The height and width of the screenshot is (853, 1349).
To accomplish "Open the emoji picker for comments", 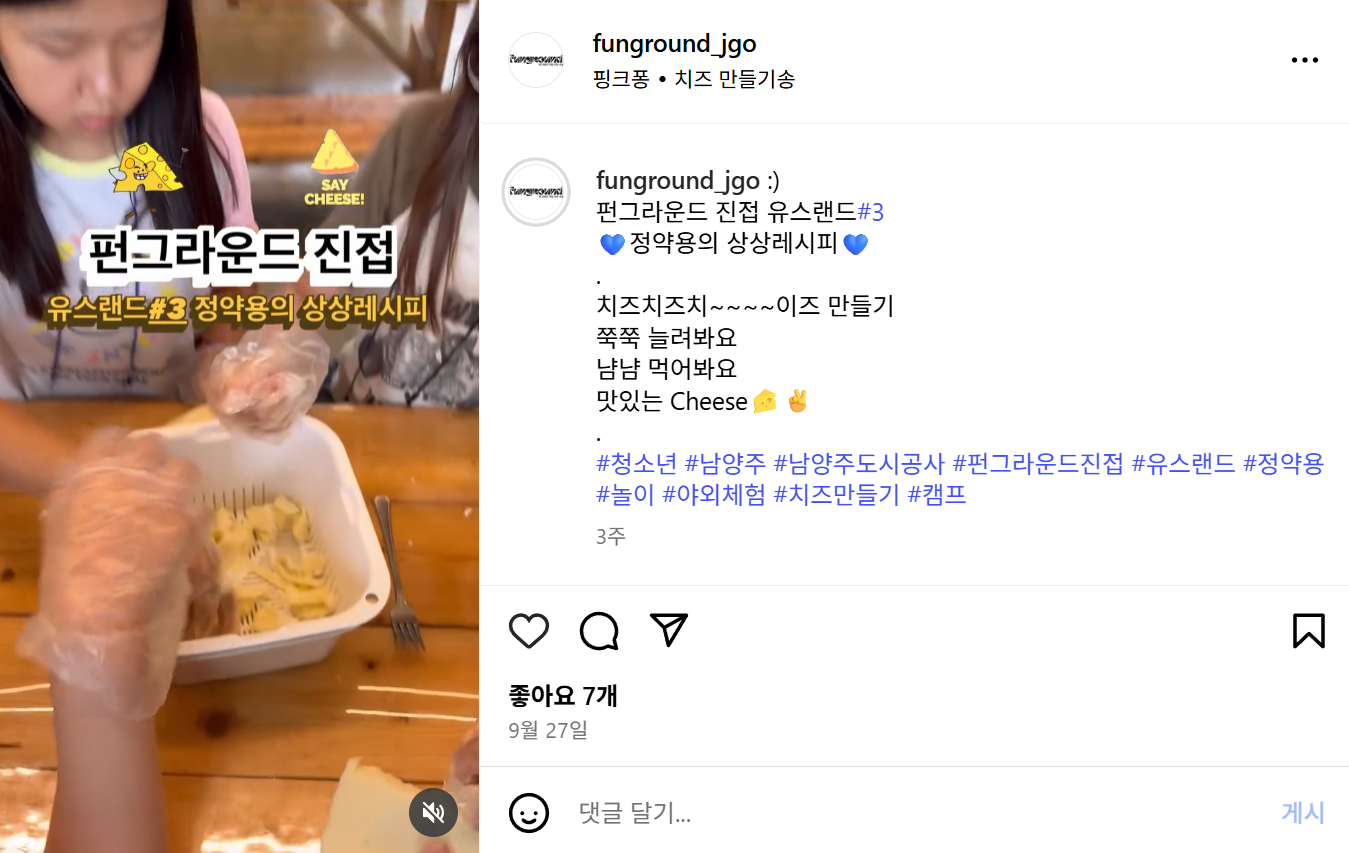I will coord(529,813).
